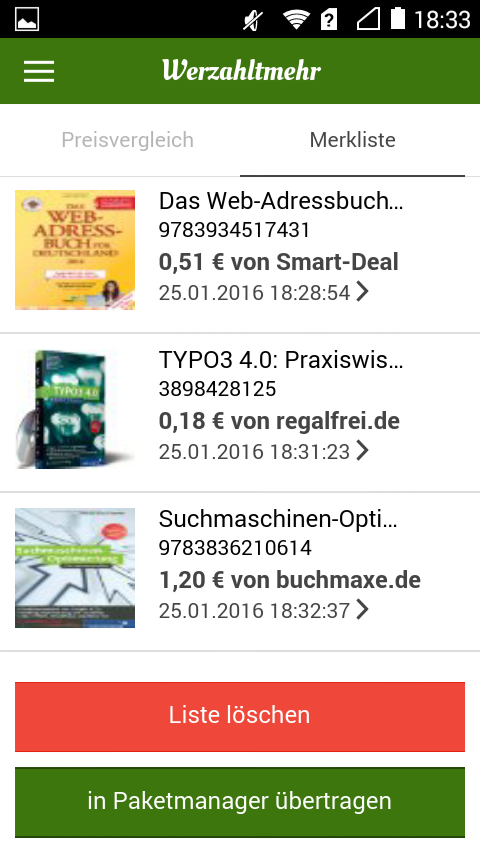480x854 pixels.
Task: Select the Merkliste tab
Action: 353,140
